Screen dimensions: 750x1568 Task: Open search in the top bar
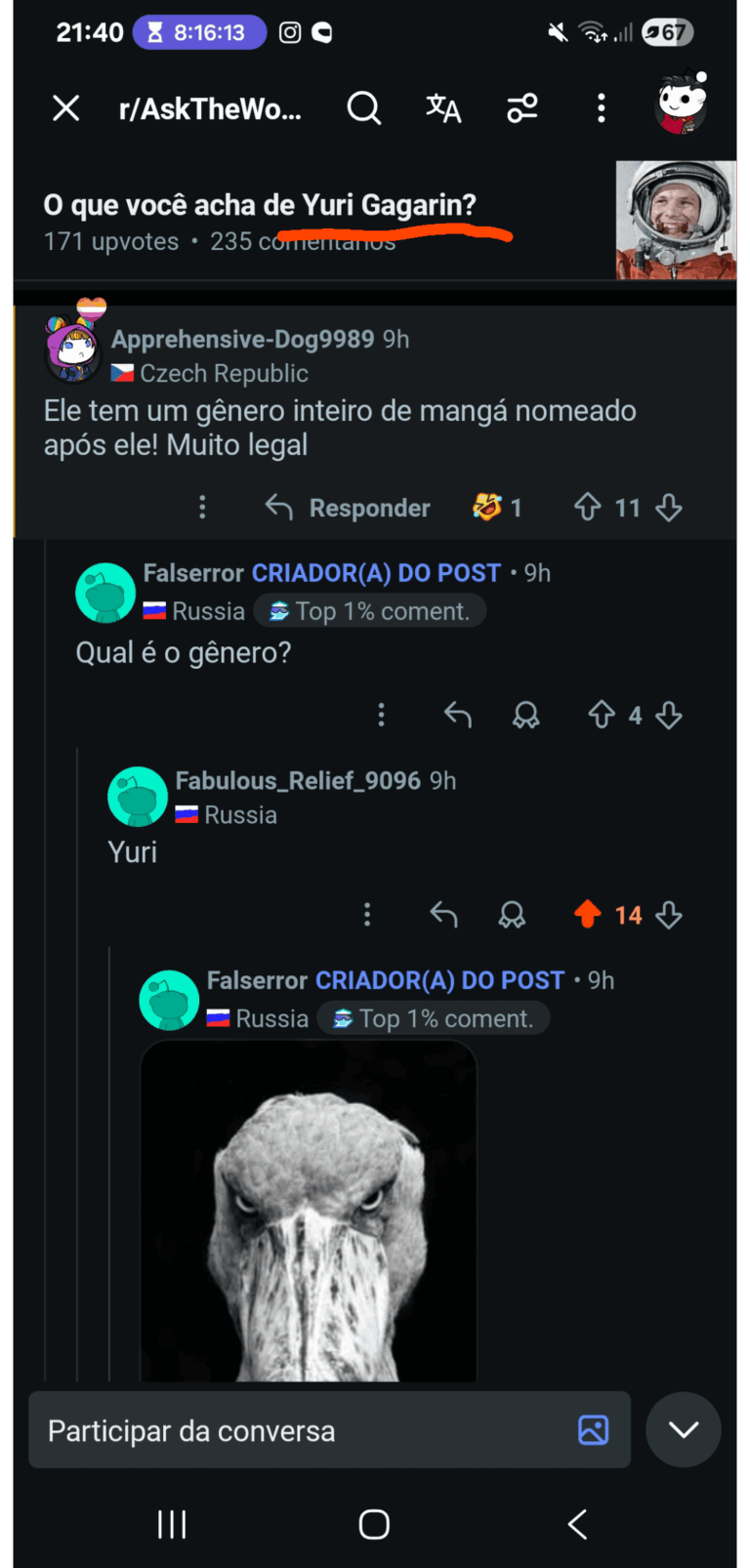pyautogui.click(x=363, y=108)
